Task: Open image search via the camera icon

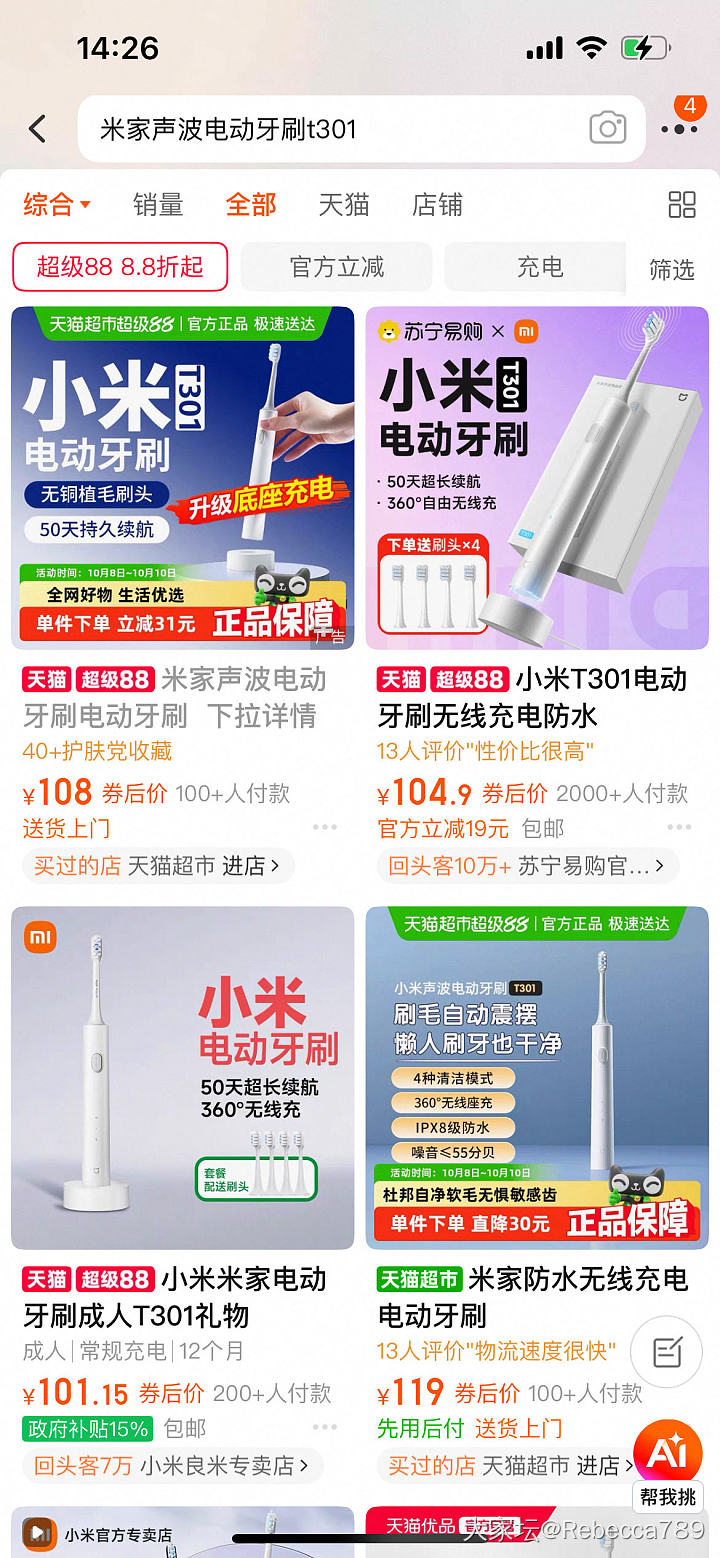Action: [x=608, y=130]
